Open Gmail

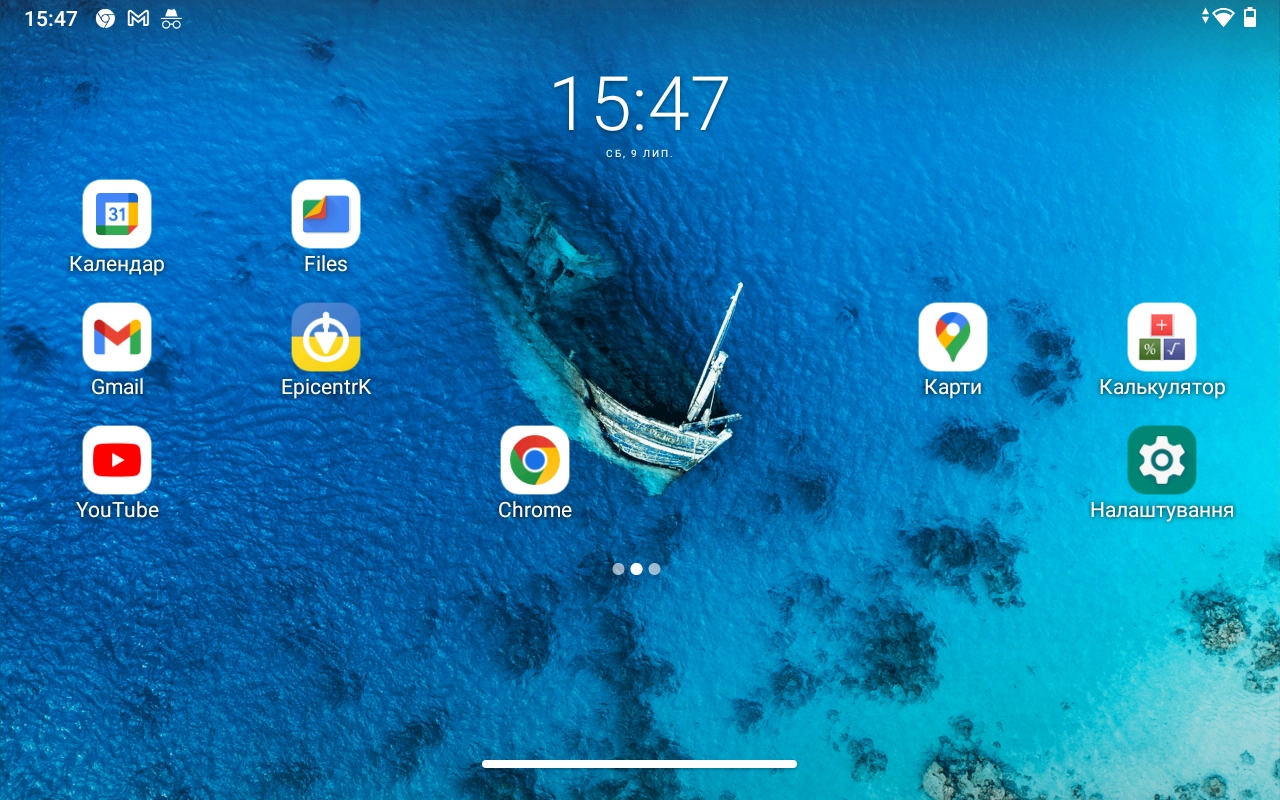pyautogui.click(x=117, y=337)
